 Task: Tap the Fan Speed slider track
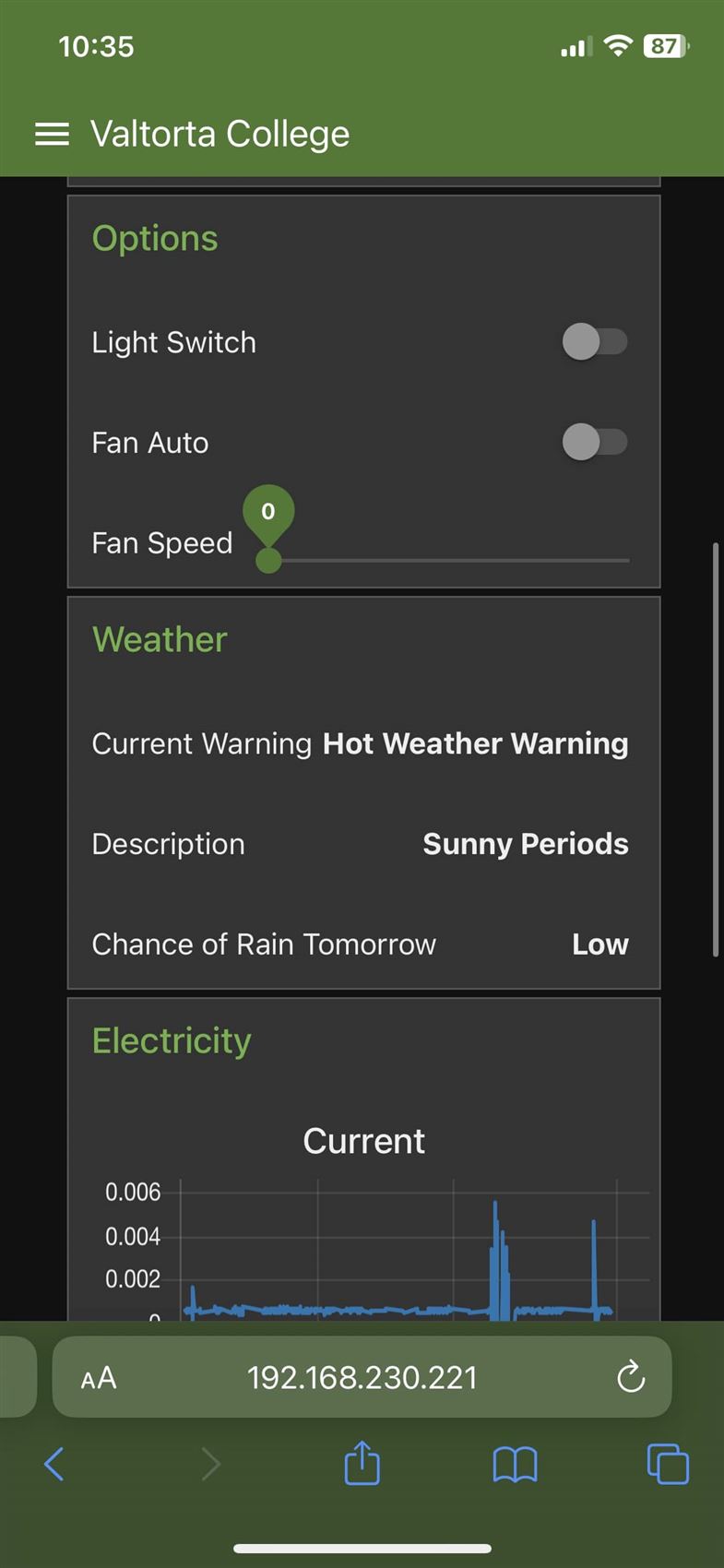449,560
